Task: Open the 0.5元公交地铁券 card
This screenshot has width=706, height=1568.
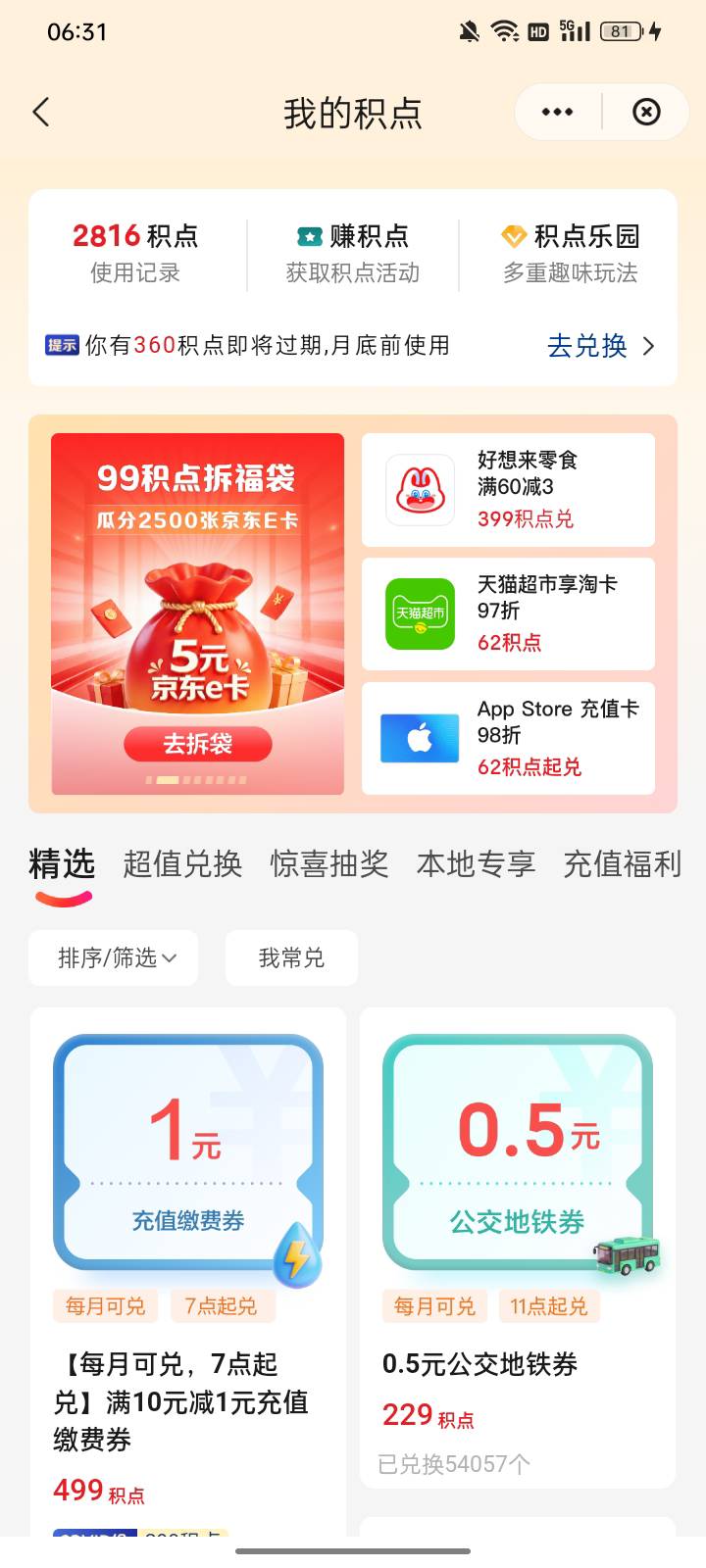Action: coord(518,1249)
